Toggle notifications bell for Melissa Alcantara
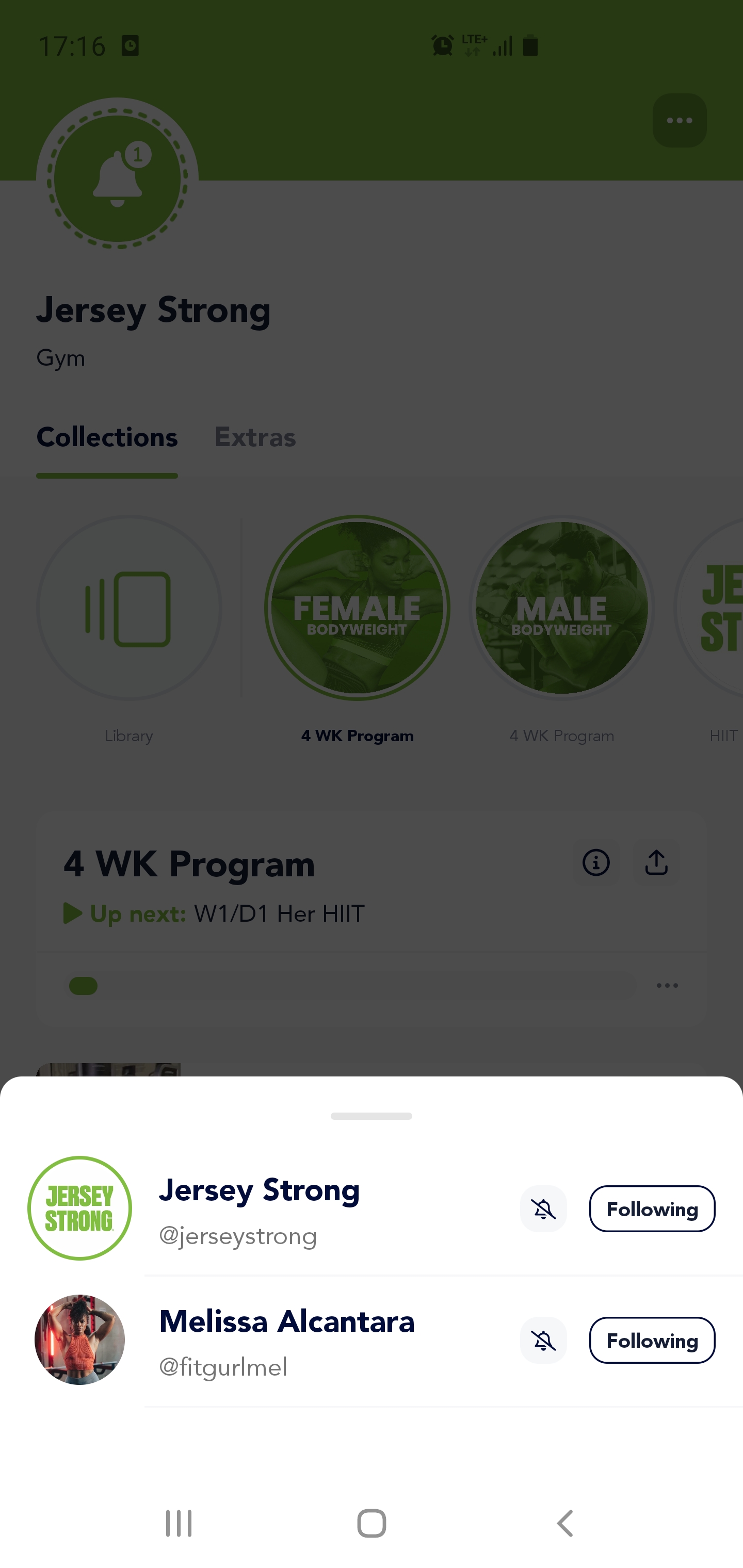Screen dimensions: 743x1568 click(543, 1341)
